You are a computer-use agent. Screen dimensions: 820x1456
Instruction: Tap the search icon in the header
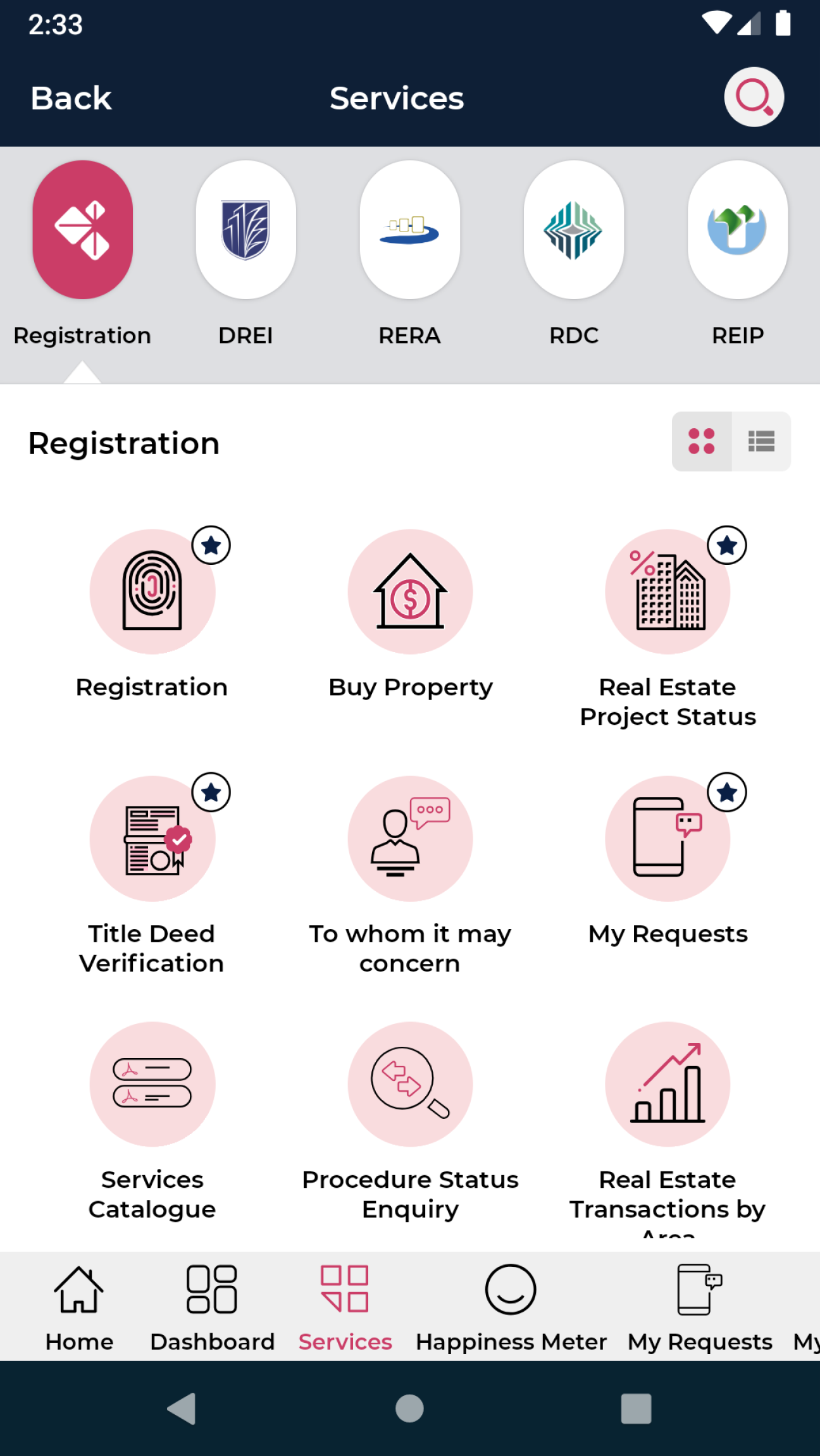[753, 97]
